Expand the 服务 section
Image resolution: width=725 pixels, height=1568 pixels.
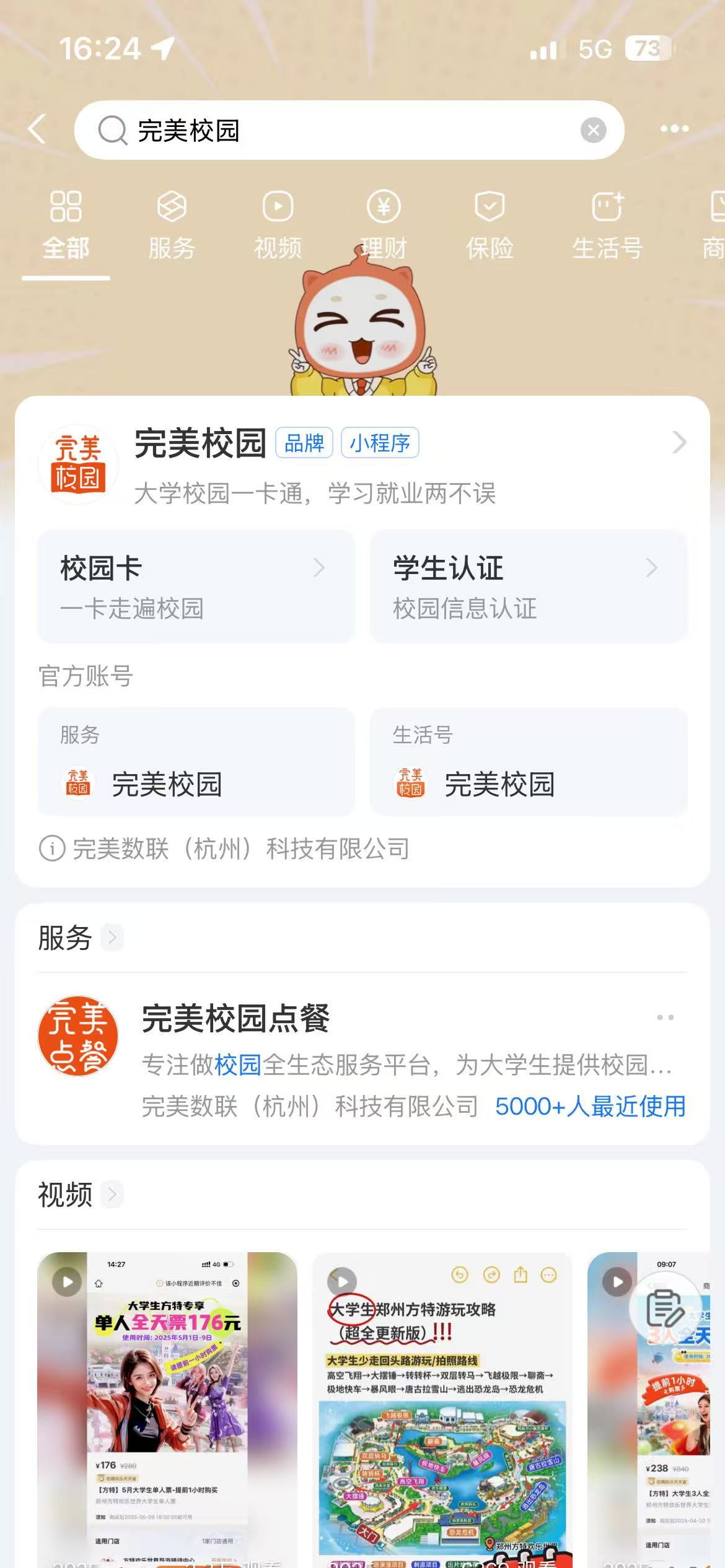pyautogui.click(x=112, y=938)
